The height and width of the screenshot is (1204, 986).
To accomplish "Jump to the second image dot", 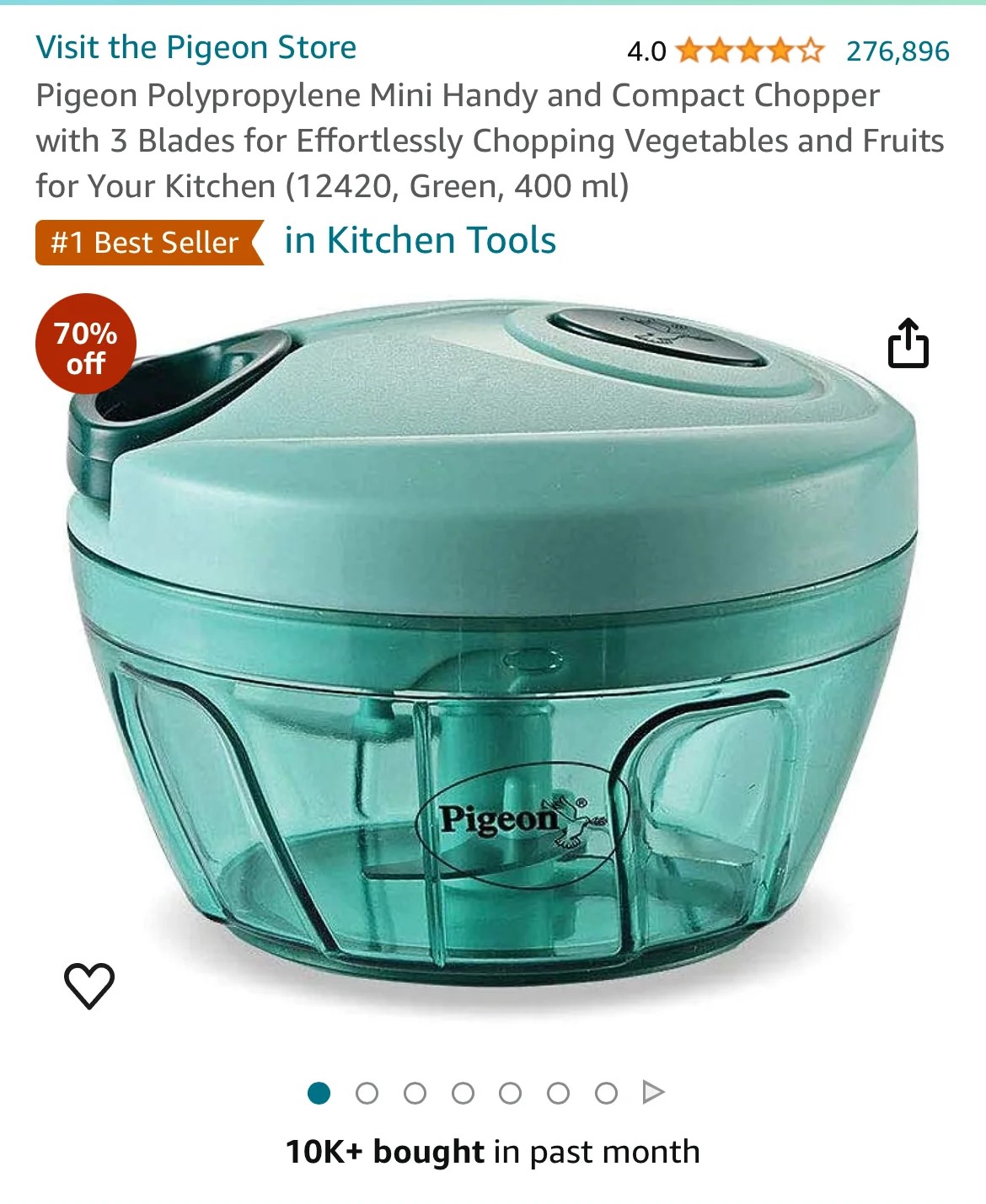I will (367, 1094).
